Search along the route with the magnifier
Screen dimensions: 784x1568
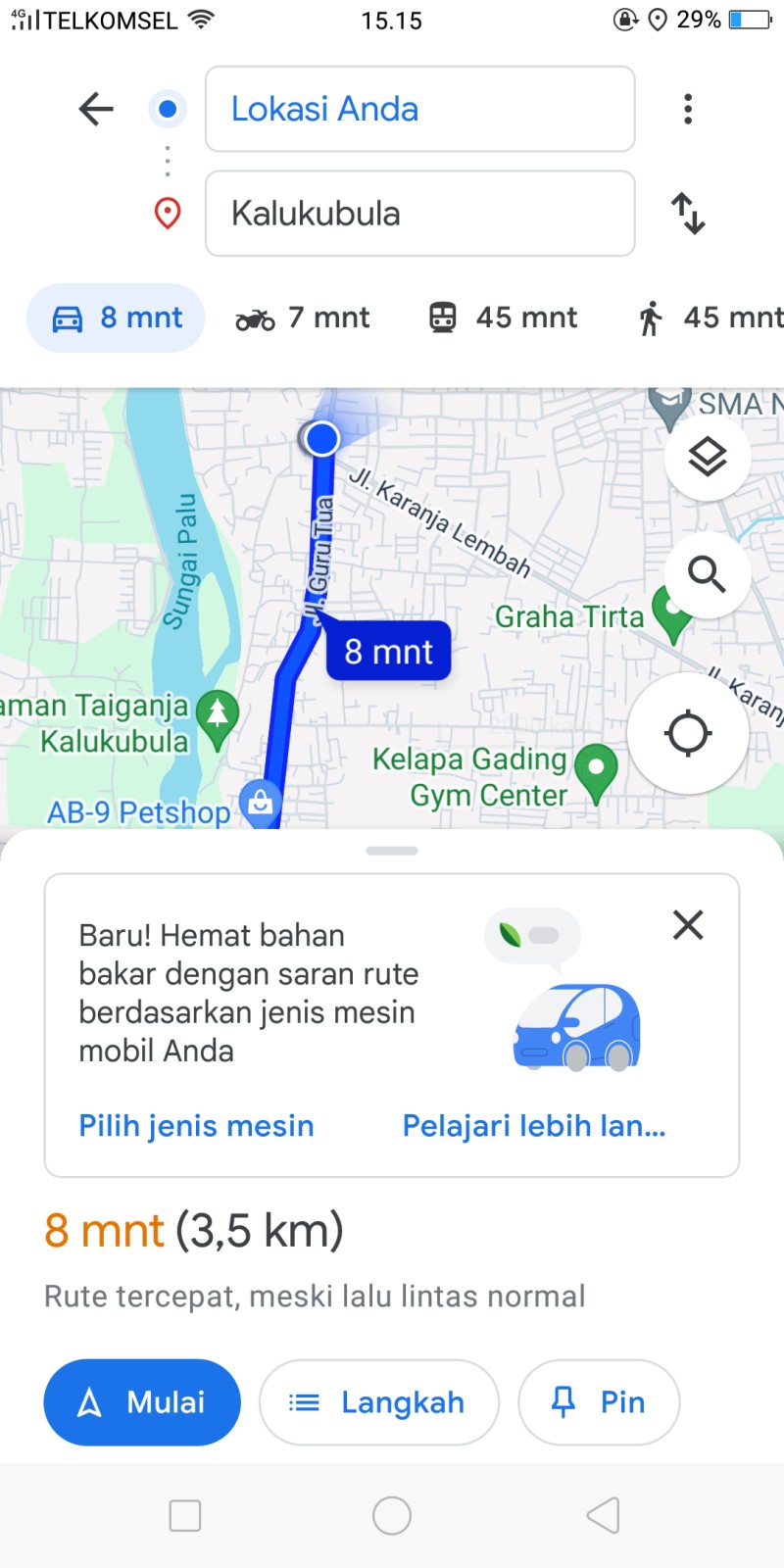click(x=708, y=574)
